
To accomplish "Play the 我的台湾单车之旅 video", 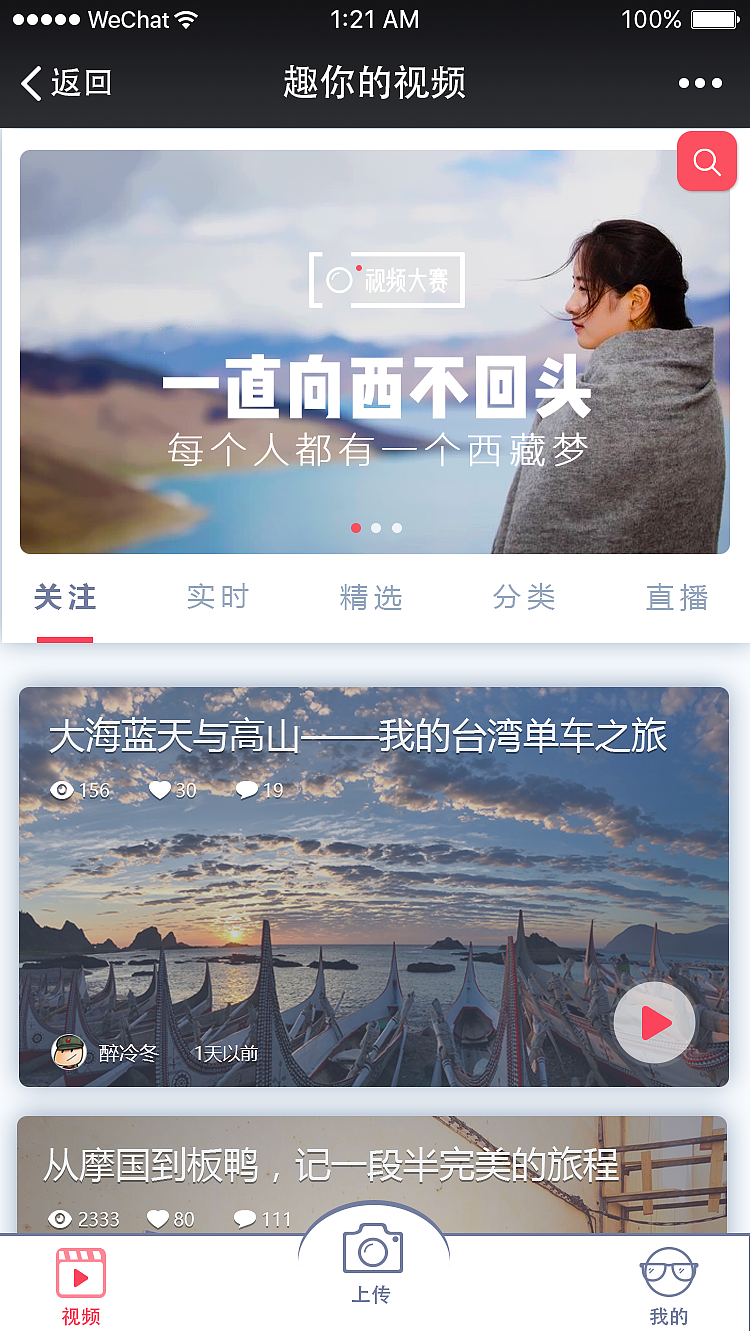I will point(655,1023).
